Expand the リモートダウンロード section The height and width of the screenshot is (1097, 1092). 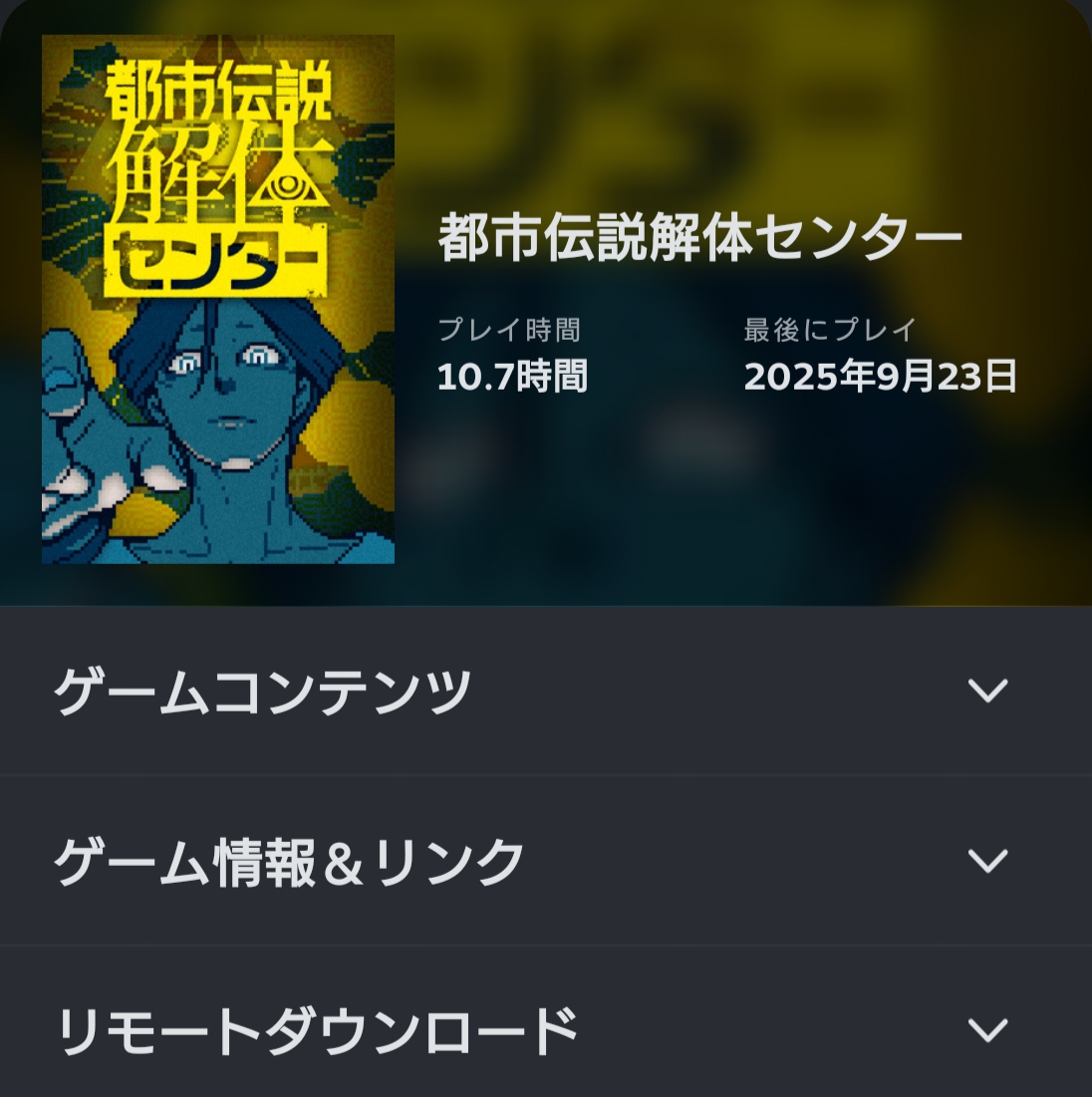click(986, 1029)
